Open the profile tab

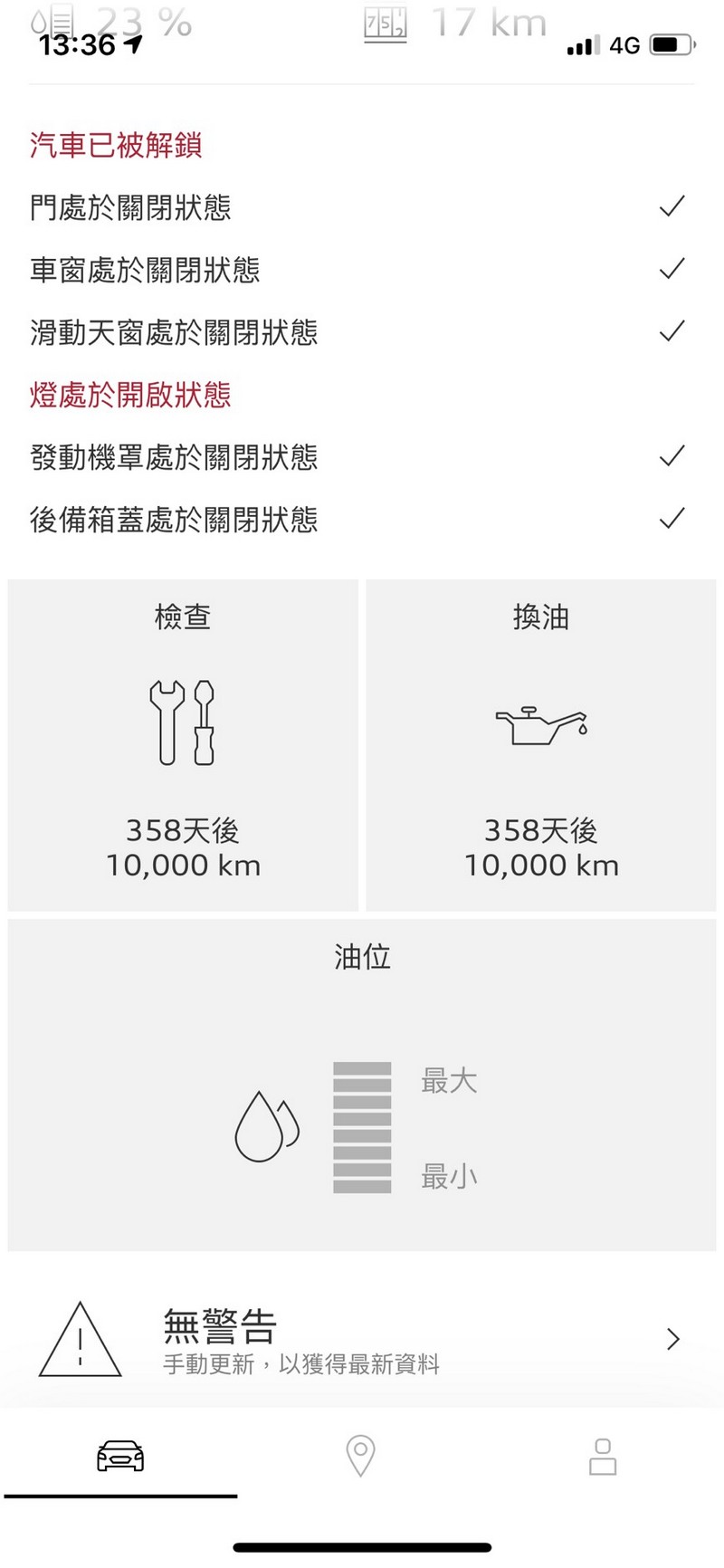click(x=603, y=1456)
